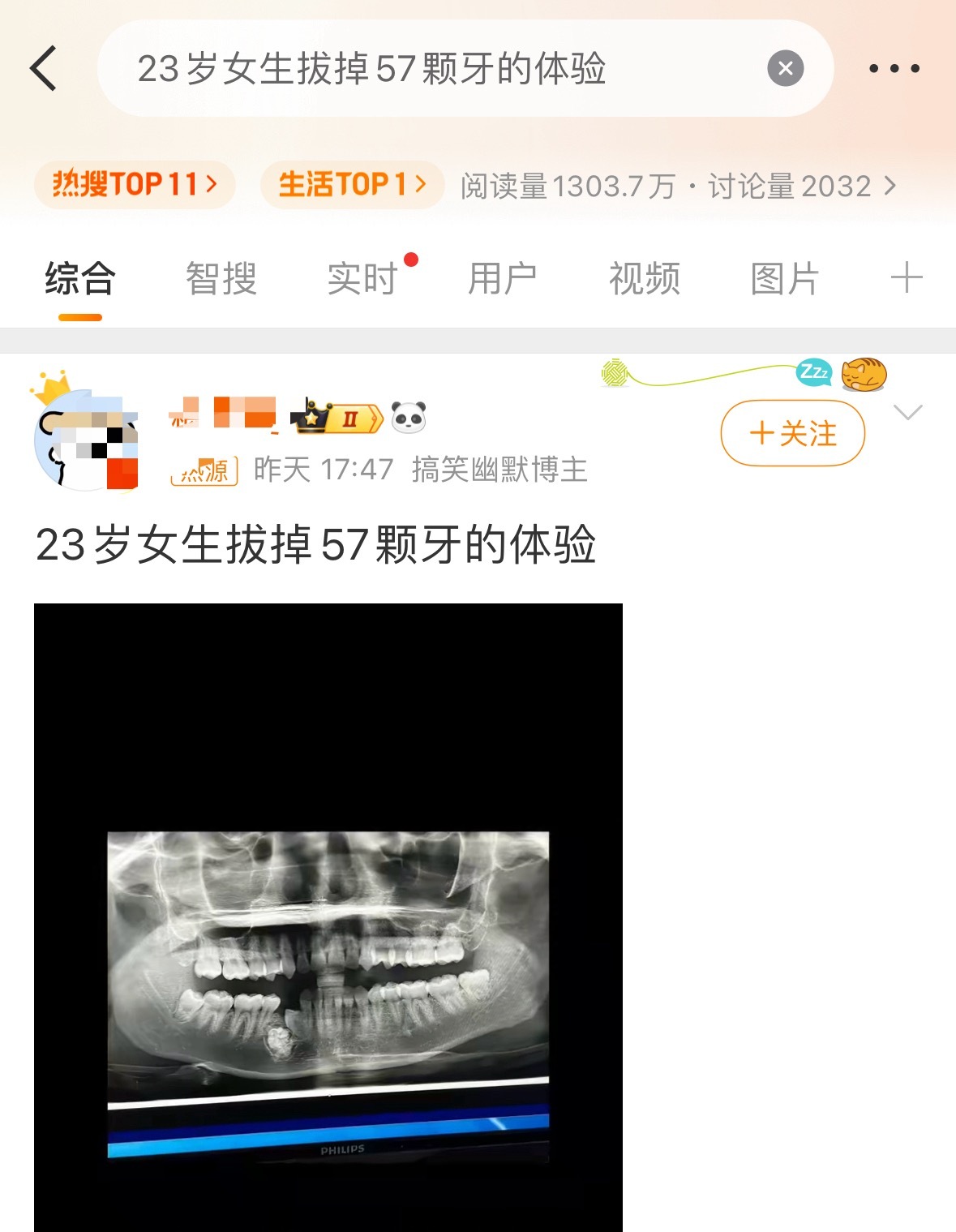Open the 实时 tab with red dot

[x=359, y=280]
